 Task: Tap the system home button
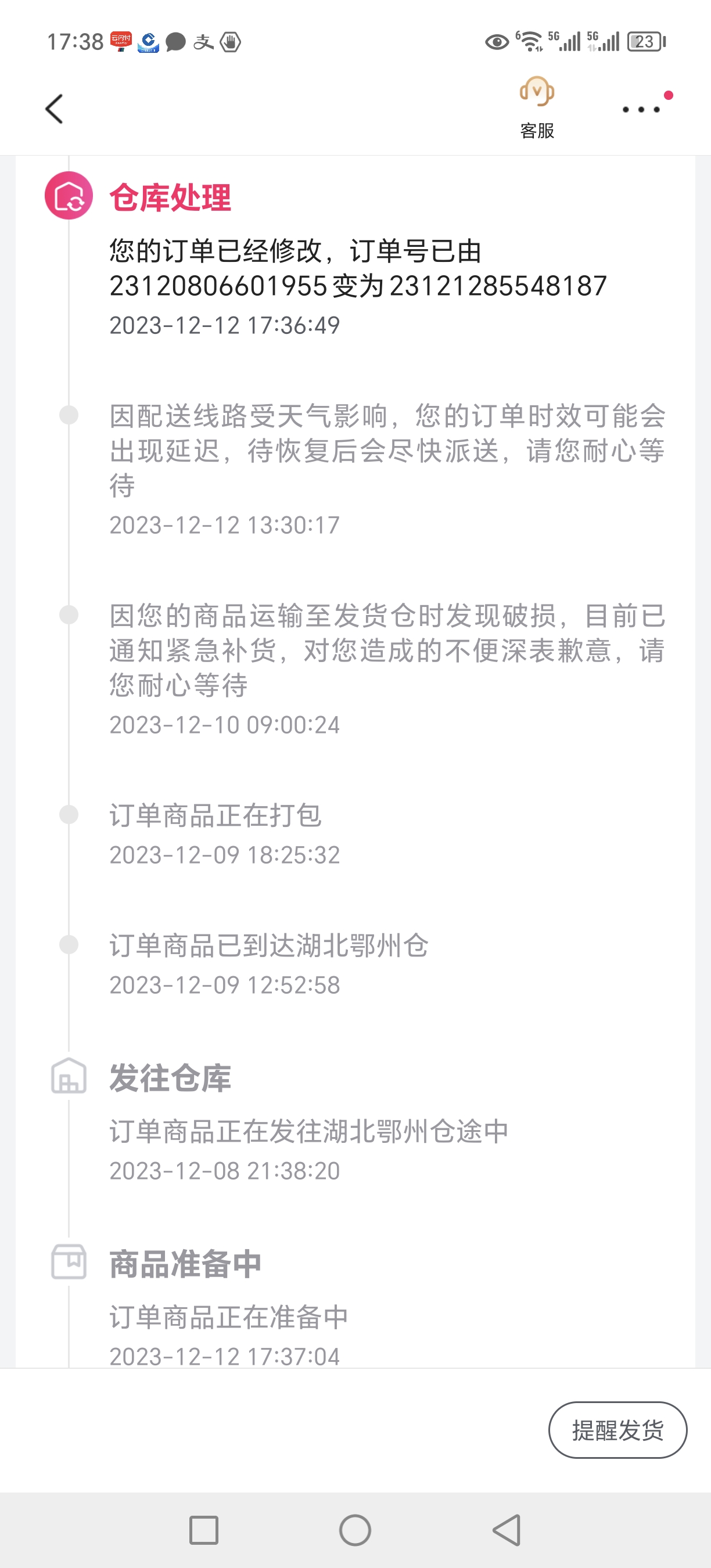click(355, 1530)
